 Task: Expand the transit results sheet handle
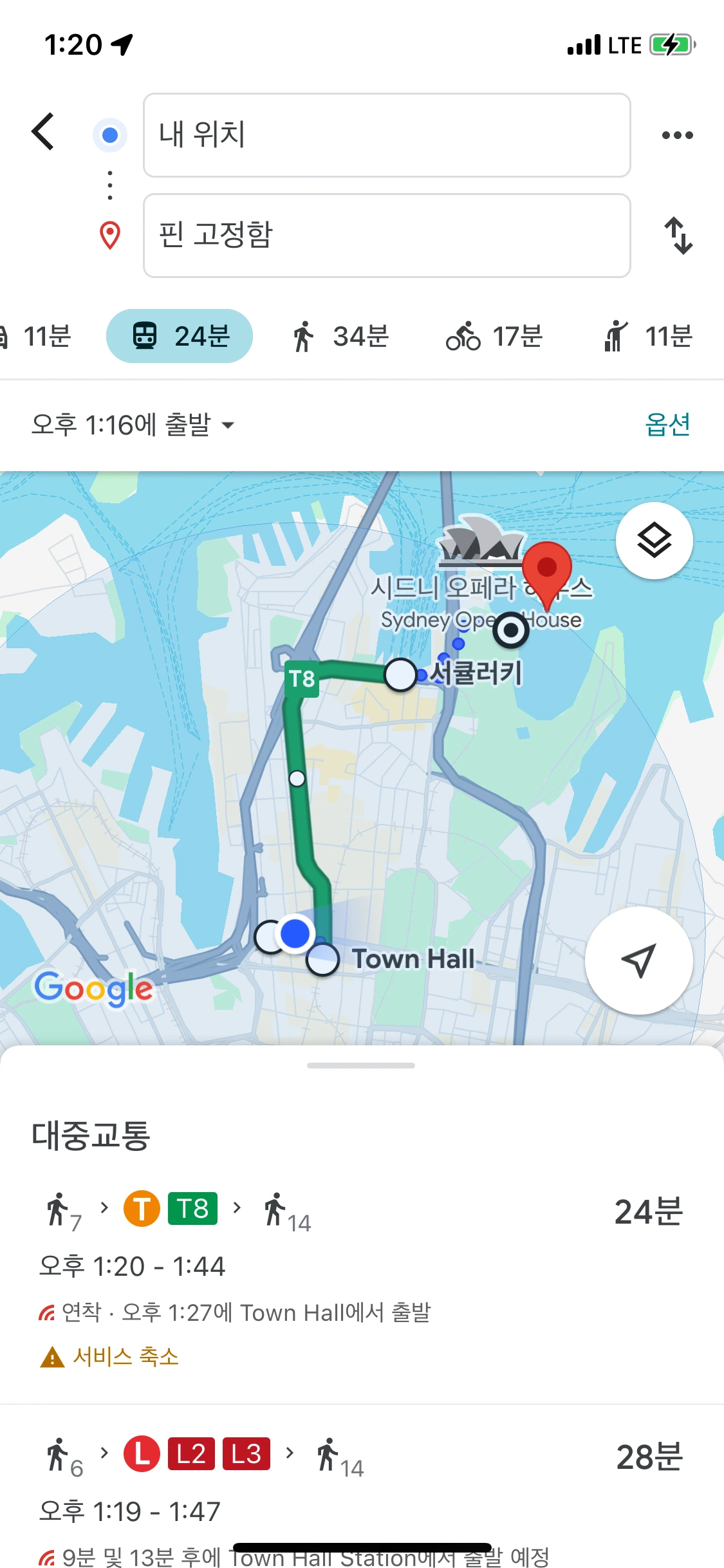361,1066
